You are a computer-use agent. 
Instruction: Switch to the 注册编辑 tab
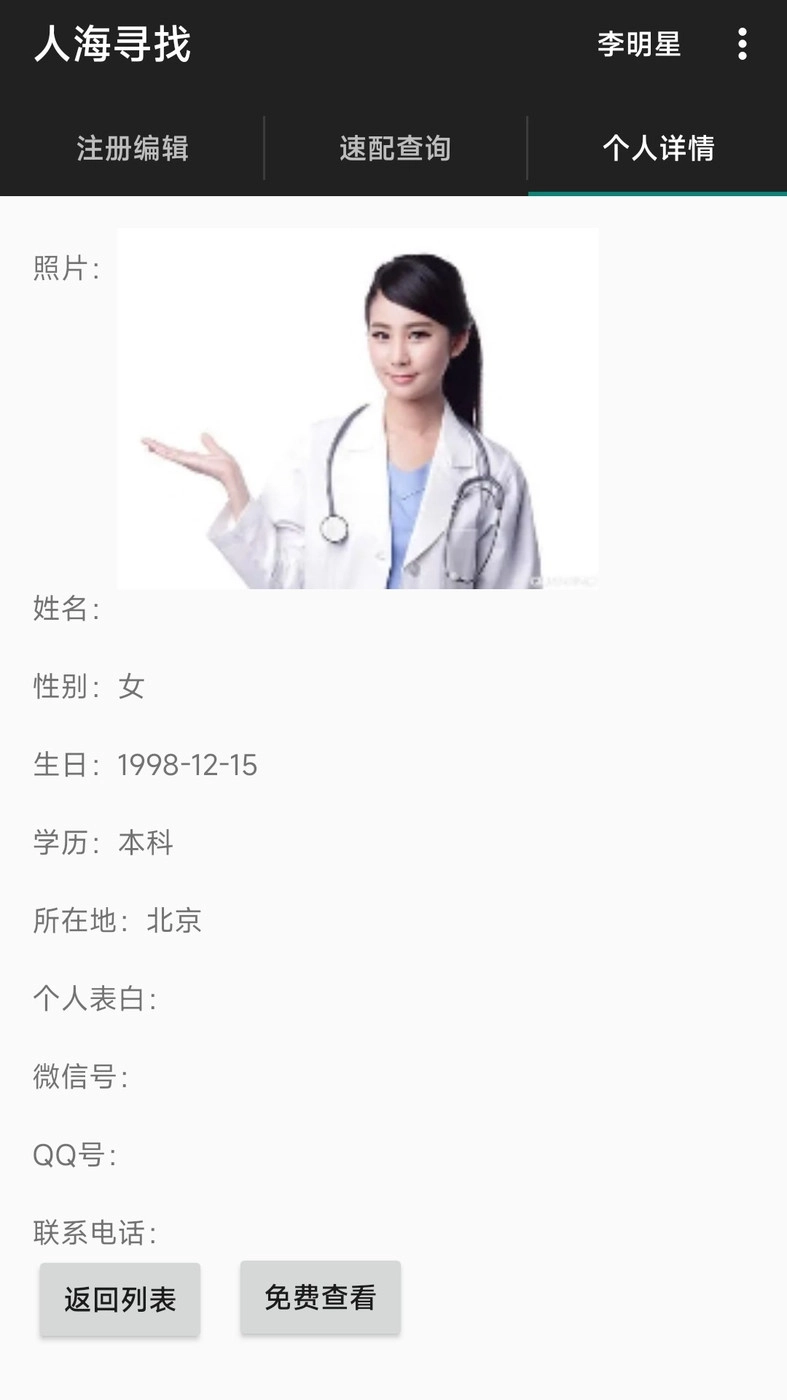pos(131,147)
